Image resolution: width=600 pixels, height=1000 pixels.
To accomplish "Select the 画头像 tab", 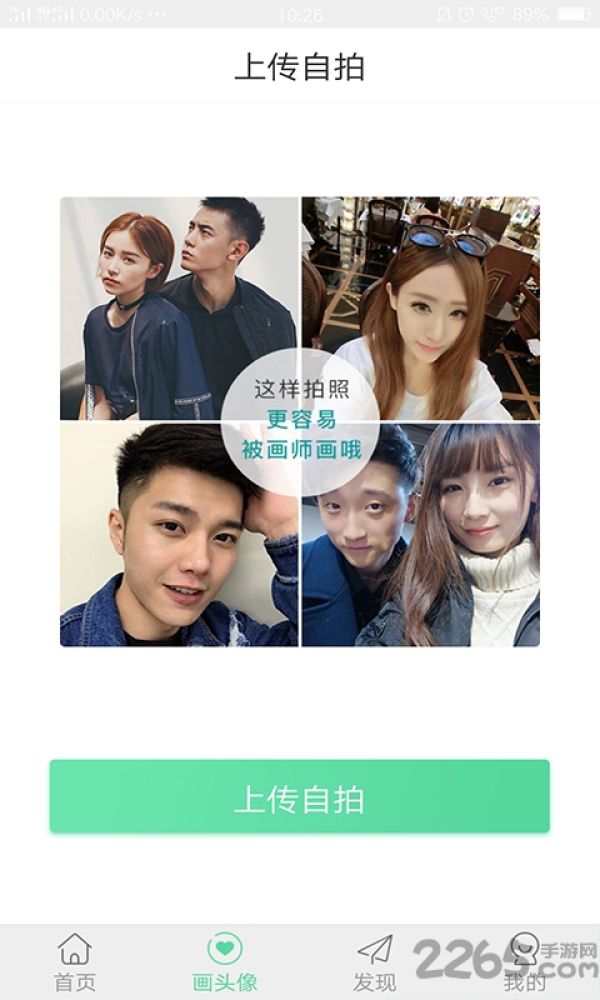I will coord(224,962).
